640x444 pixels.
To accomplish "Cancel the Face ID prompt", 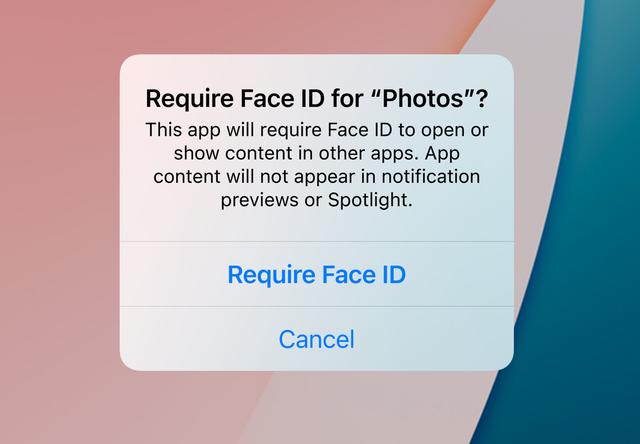I will click(316, 339).
